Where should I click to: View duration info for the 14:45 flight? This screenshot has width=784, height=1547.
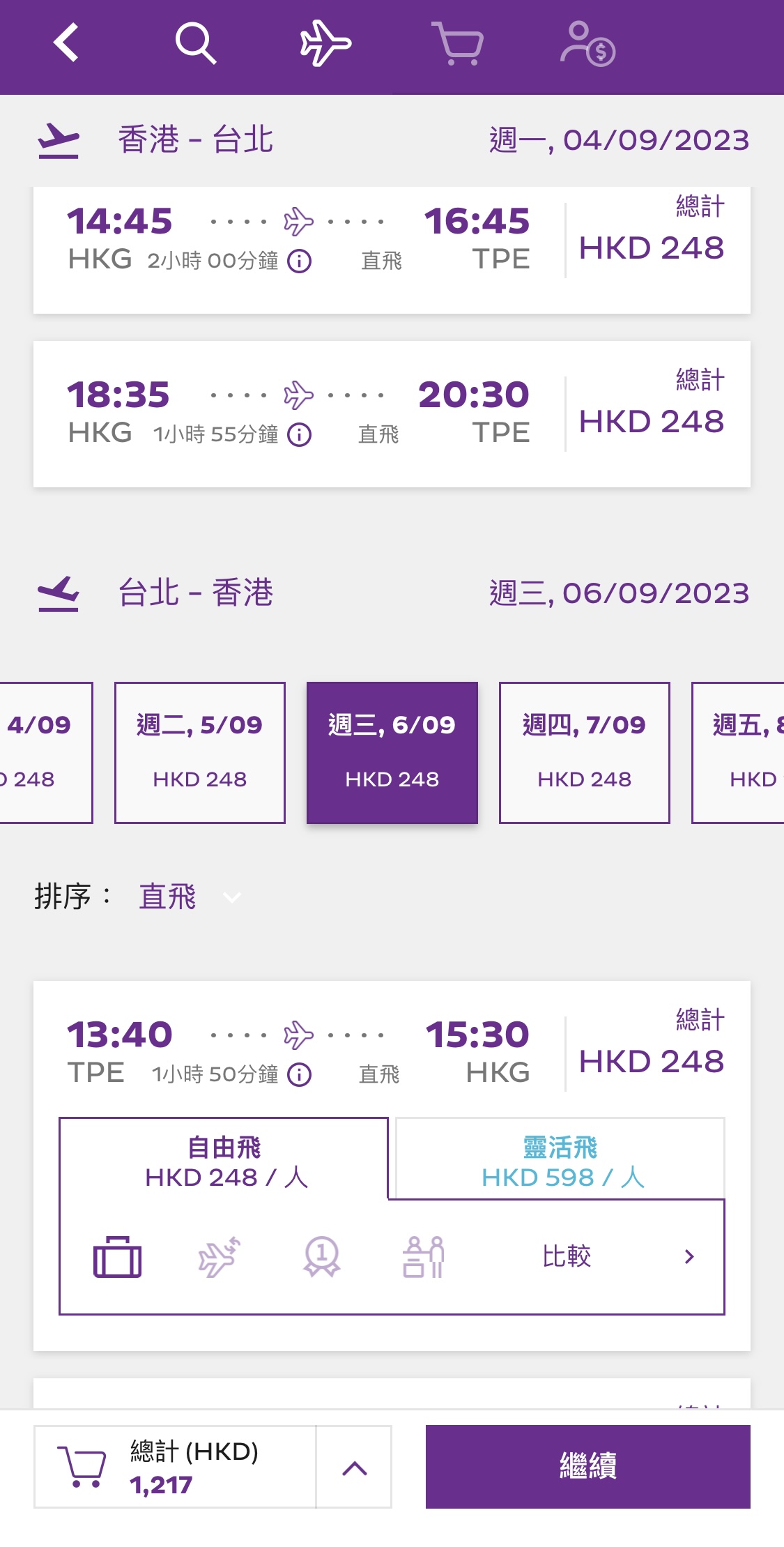pyautogui.click(x=300, y=261)
